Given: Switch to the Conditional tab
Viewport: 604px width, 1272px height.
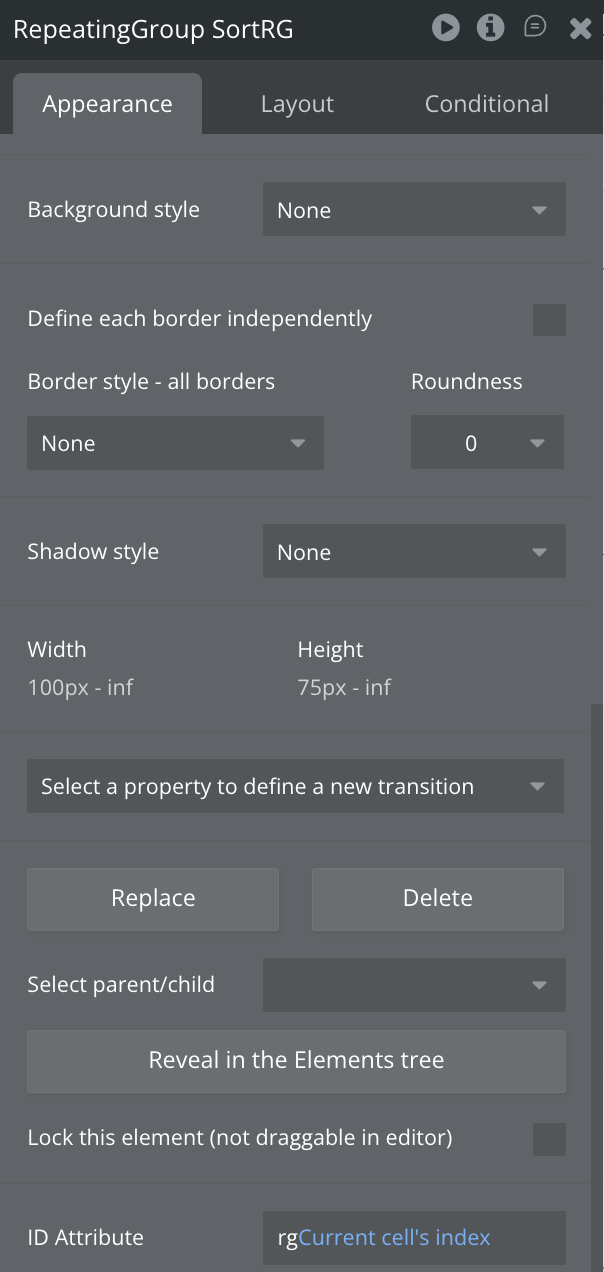Looking at the screenshot, I should (x=486, y=104).
